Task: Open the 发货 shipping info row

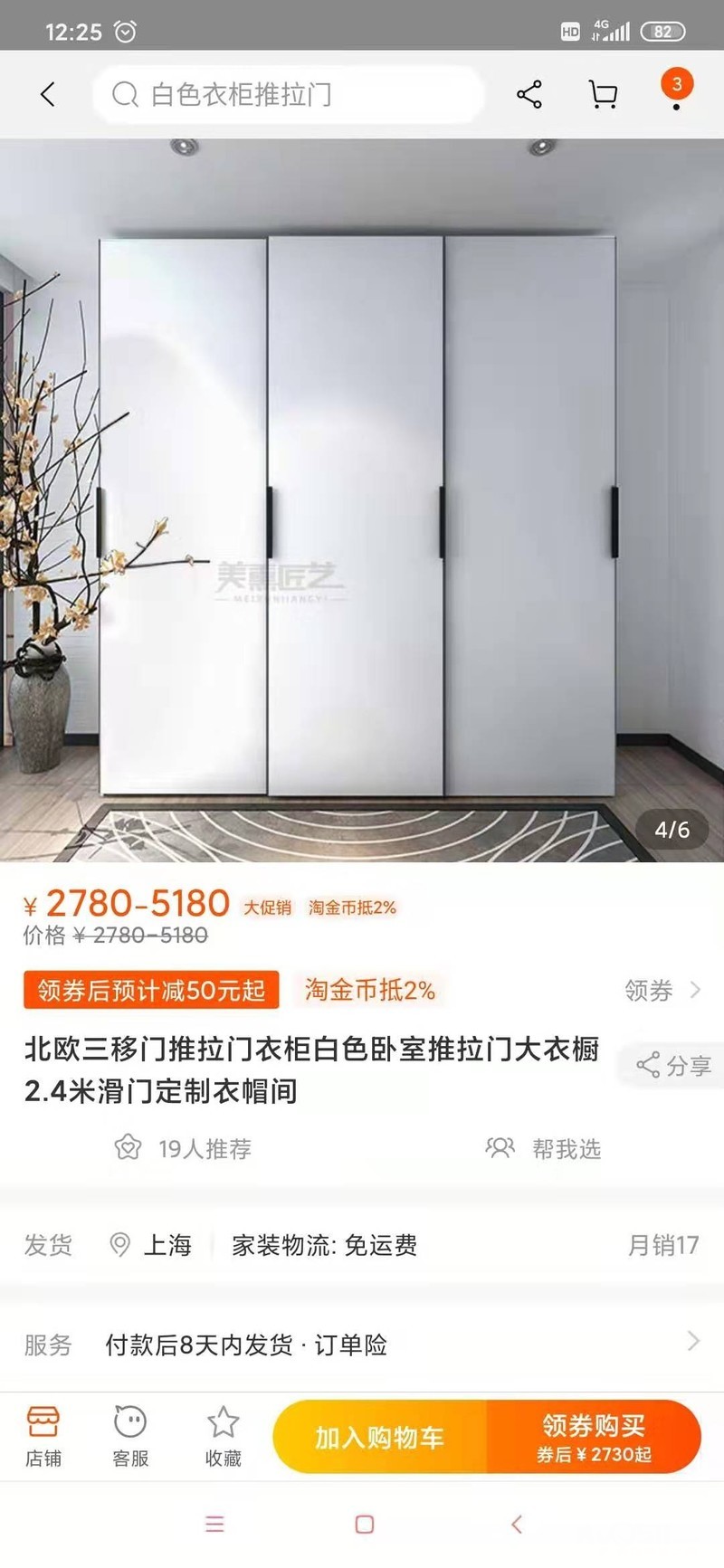Action: 362,1245
